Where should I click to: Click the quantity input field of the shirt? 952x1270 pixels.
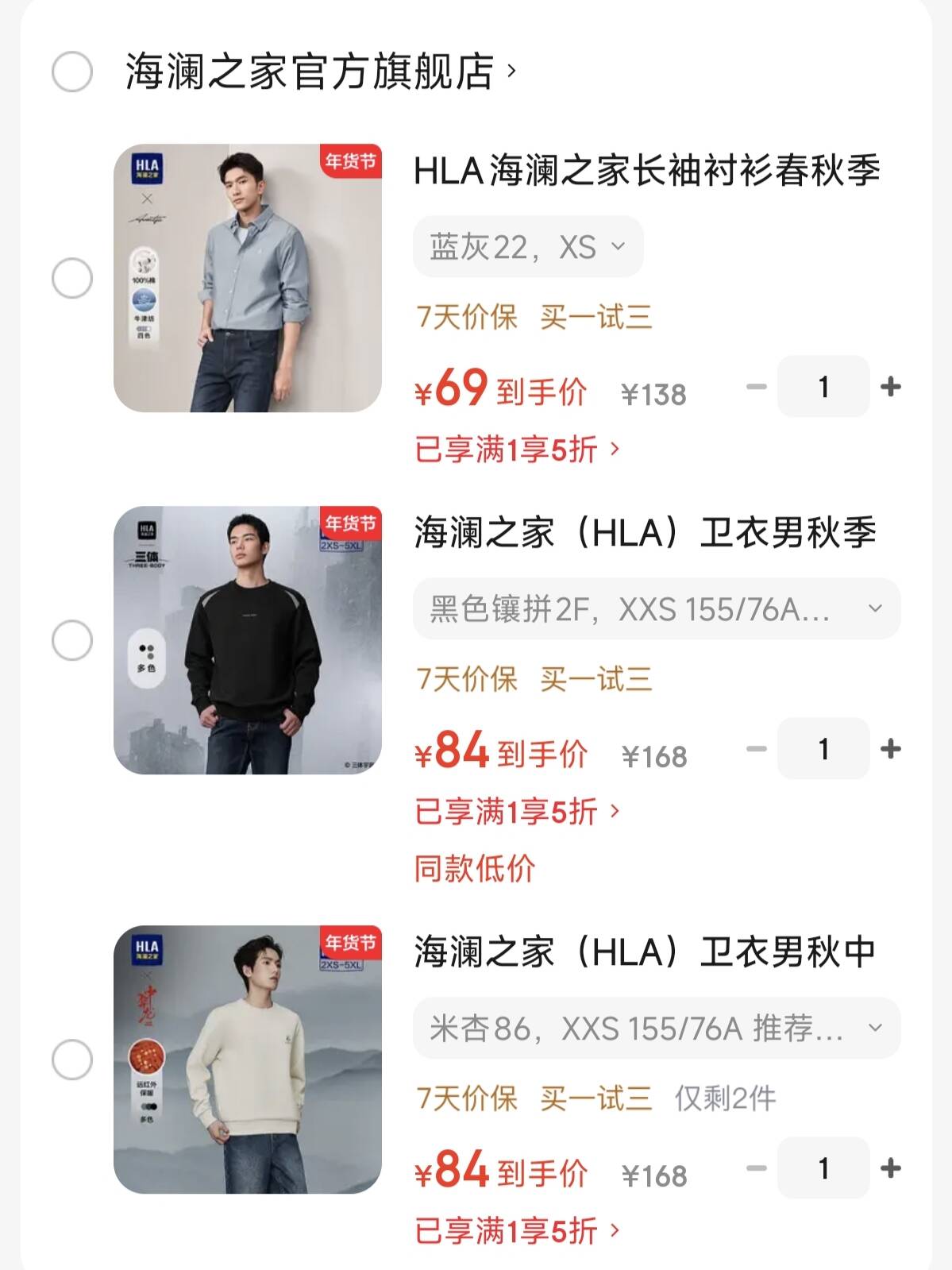pos(822,388)
